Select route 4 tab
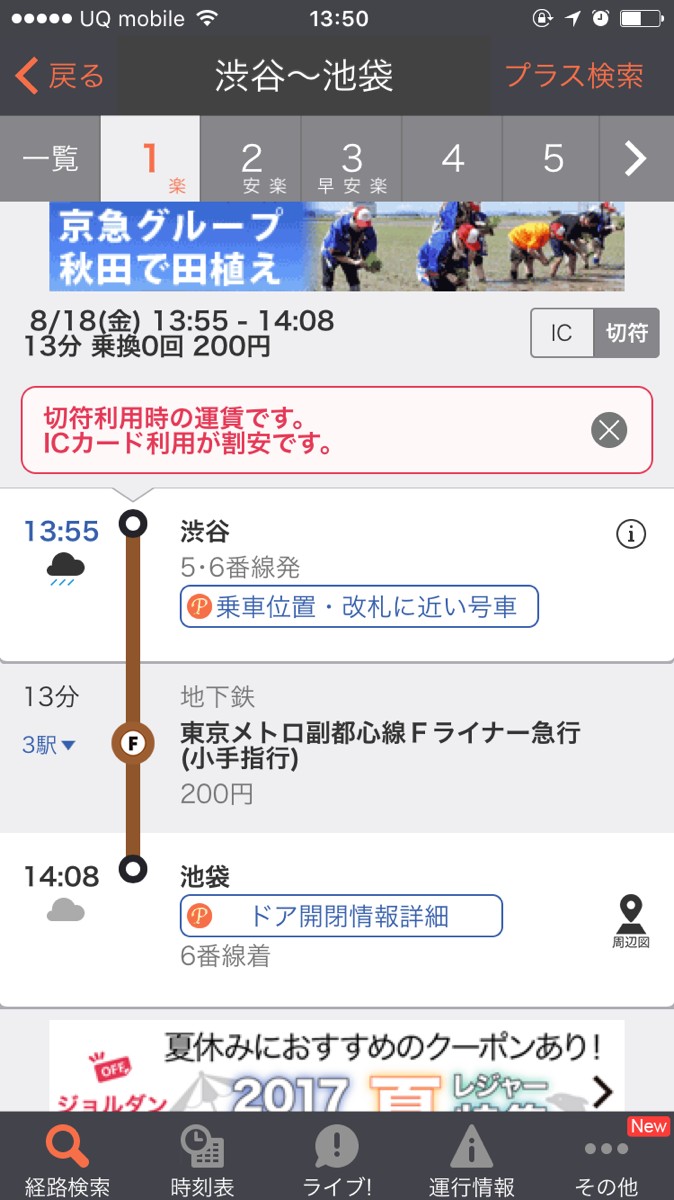Viewport: 674px width, 1200px height. pyautogui.click(x=453, y=158)
